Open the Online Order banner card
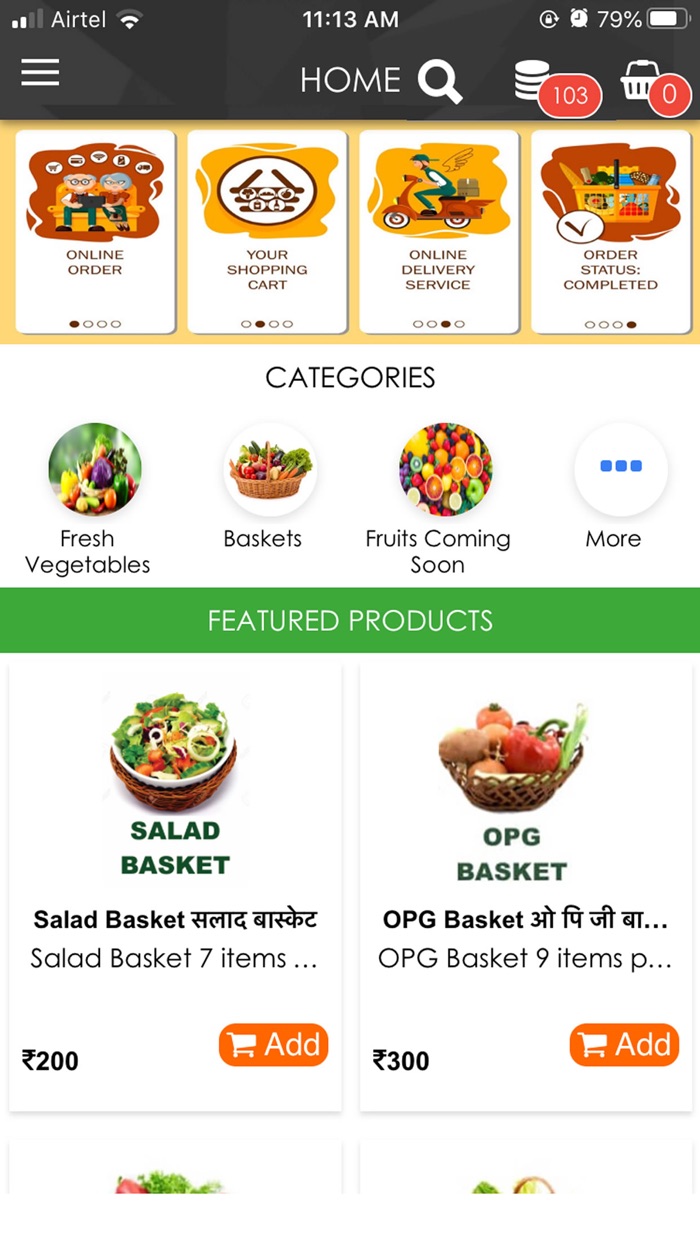Screen dimensions: 700x1244 pos(95,231)
